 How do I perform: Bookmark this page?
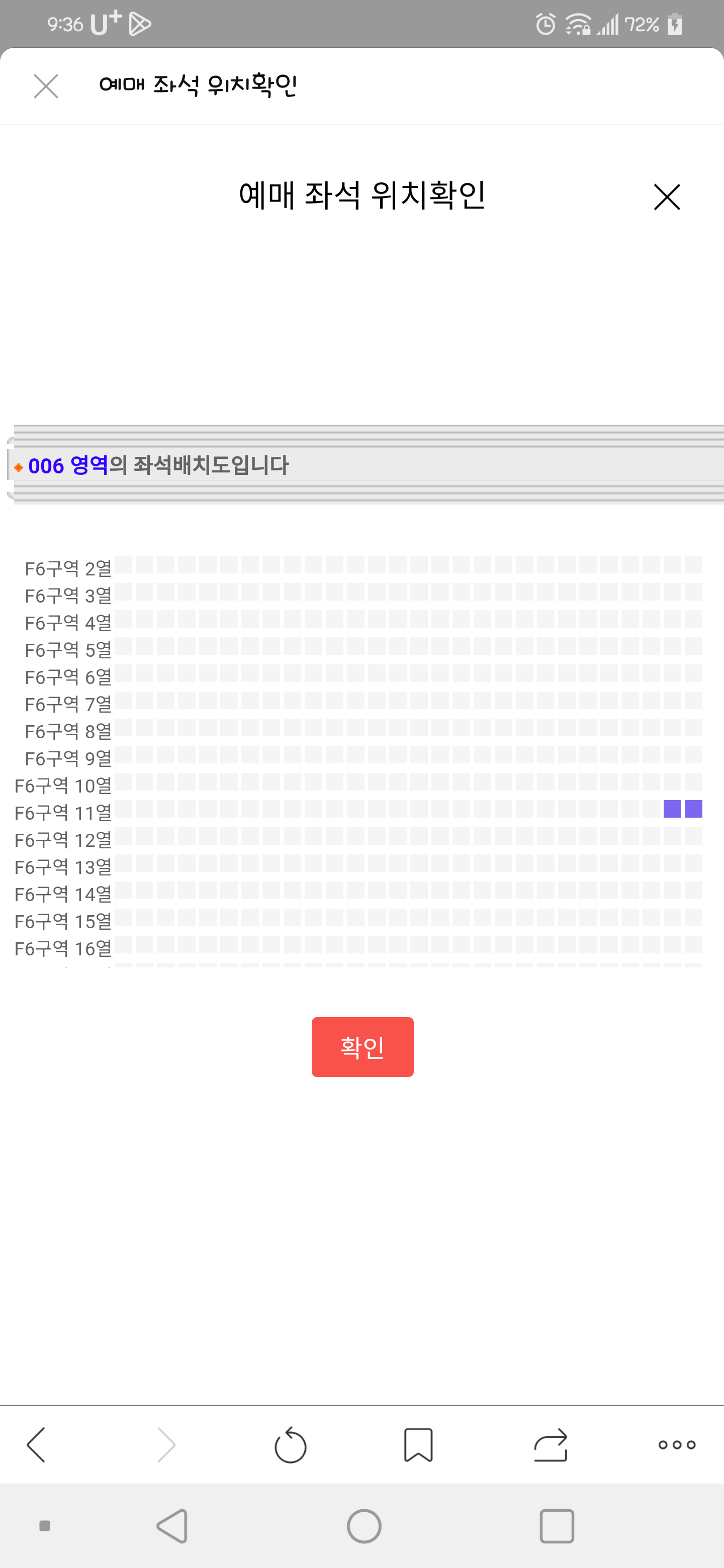pyautogui.click(x=418, y=1444)
